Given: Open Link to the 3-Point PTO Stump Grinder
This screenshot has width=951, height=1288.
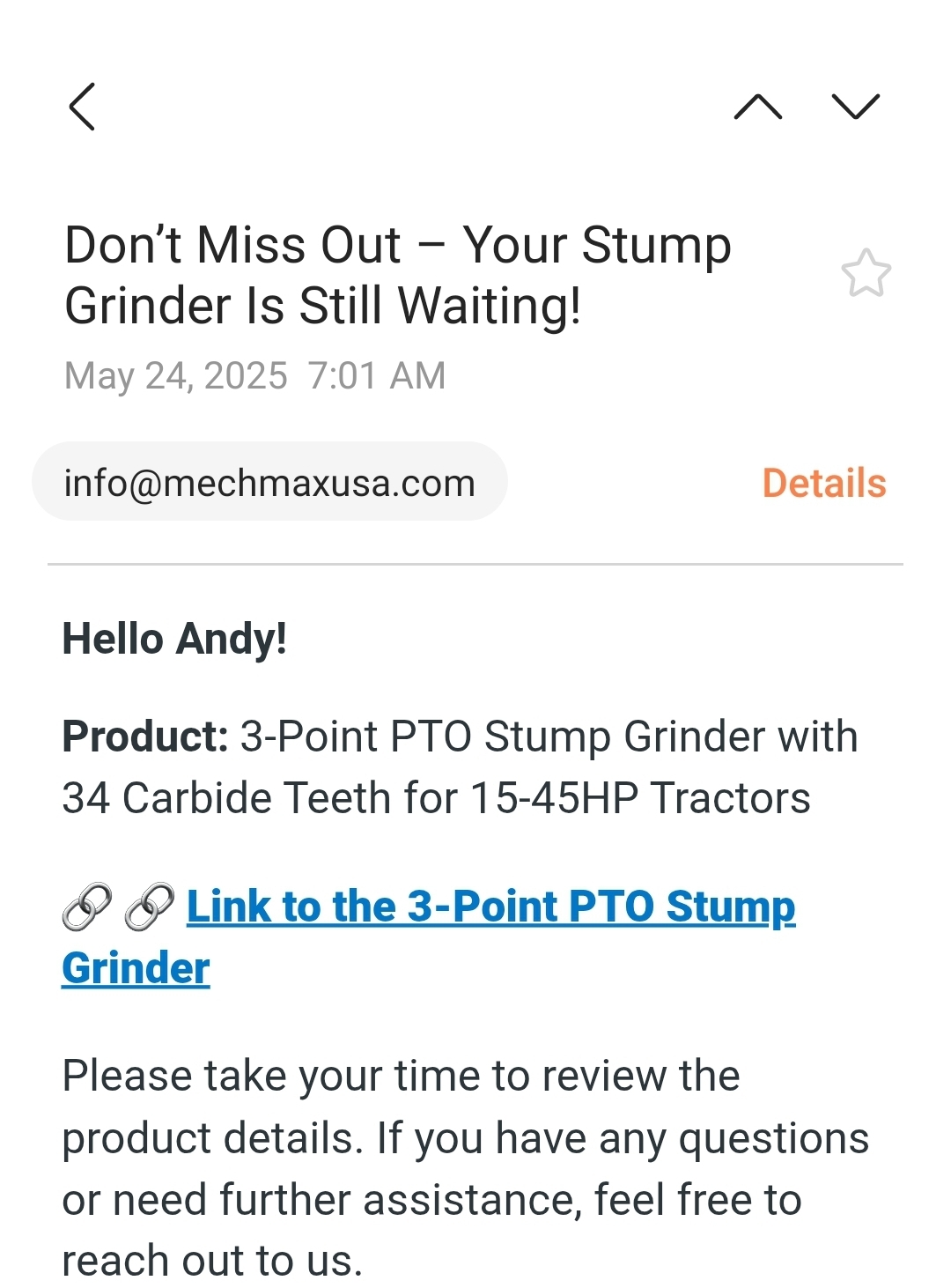Looking at the screenshot, I should point(490,907).
